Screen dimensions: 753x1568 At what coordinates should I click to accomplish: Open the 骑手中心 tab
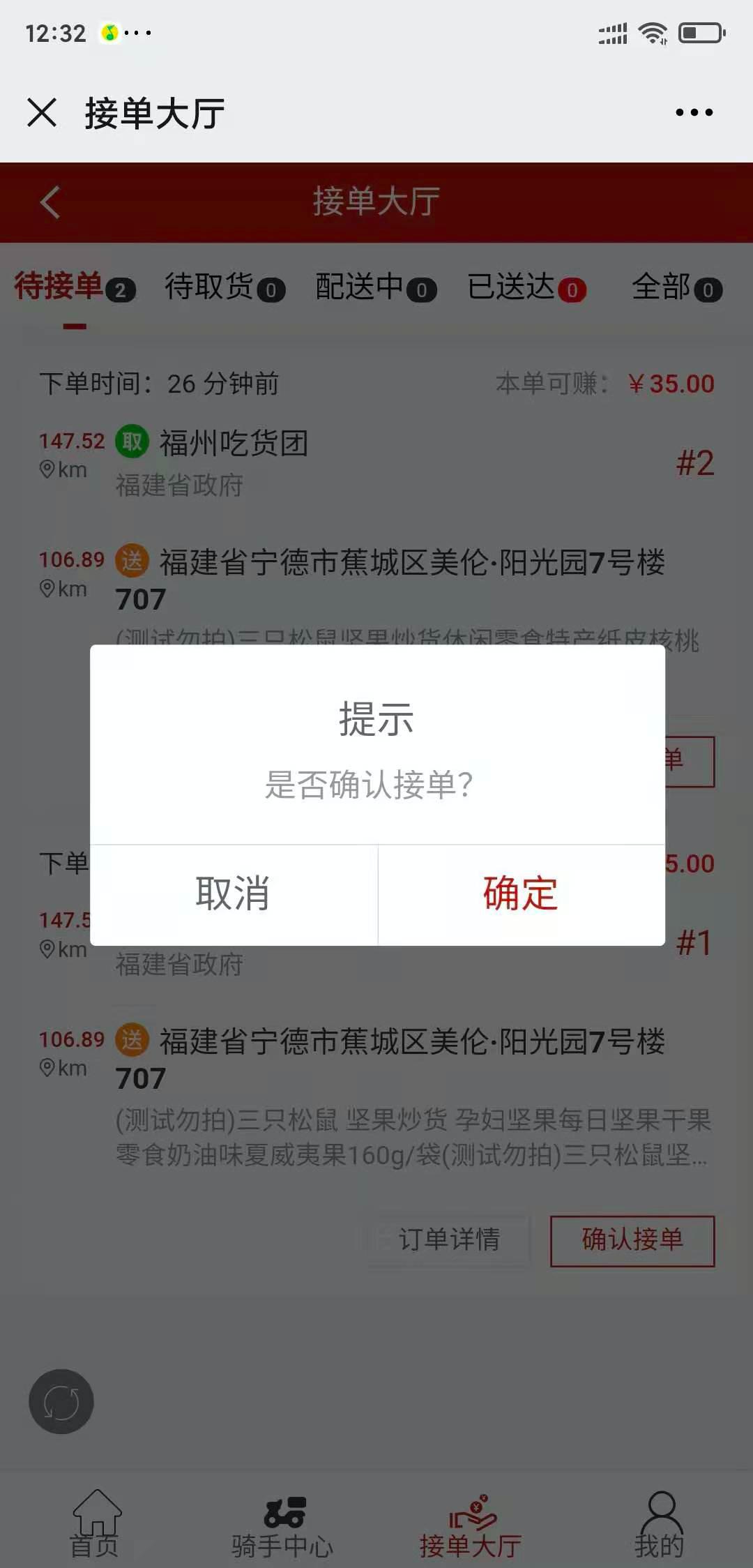click(283, 1525)
